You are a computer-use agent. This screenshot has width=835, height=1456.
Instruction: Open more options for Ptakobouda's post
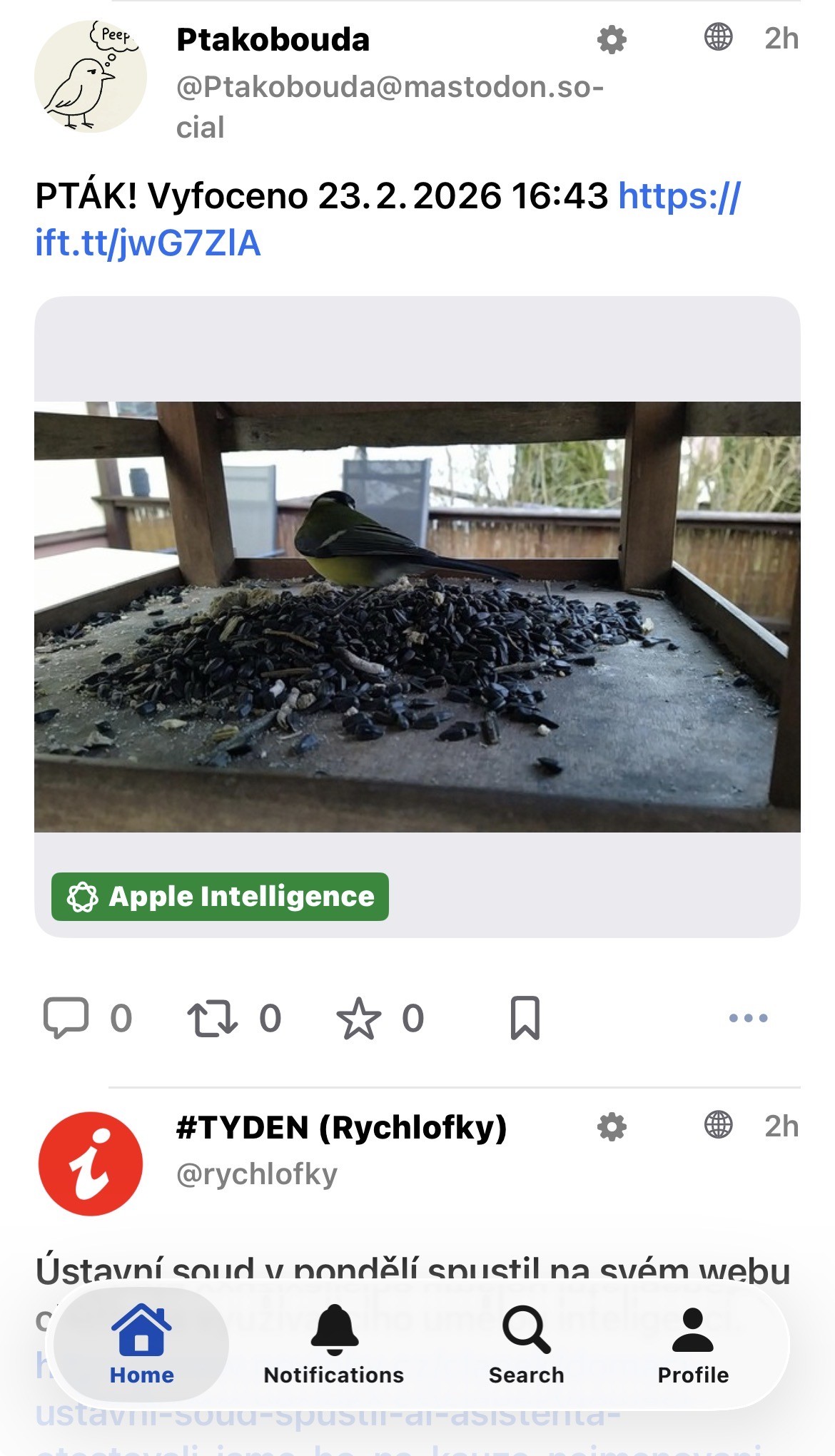(748, 1017)
